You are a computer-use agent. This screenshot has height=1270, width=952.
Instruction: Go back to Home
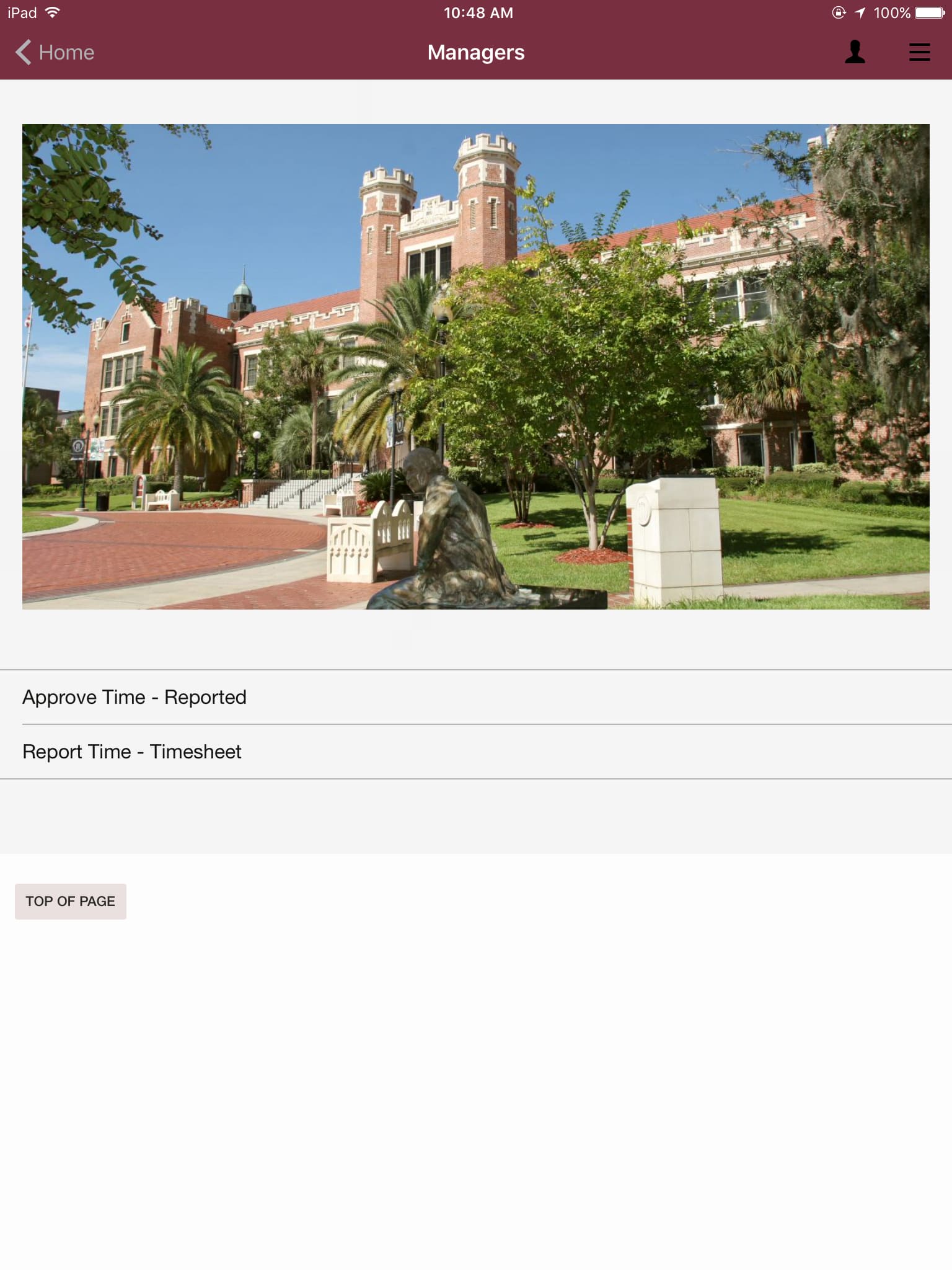[x=55, y=53]
